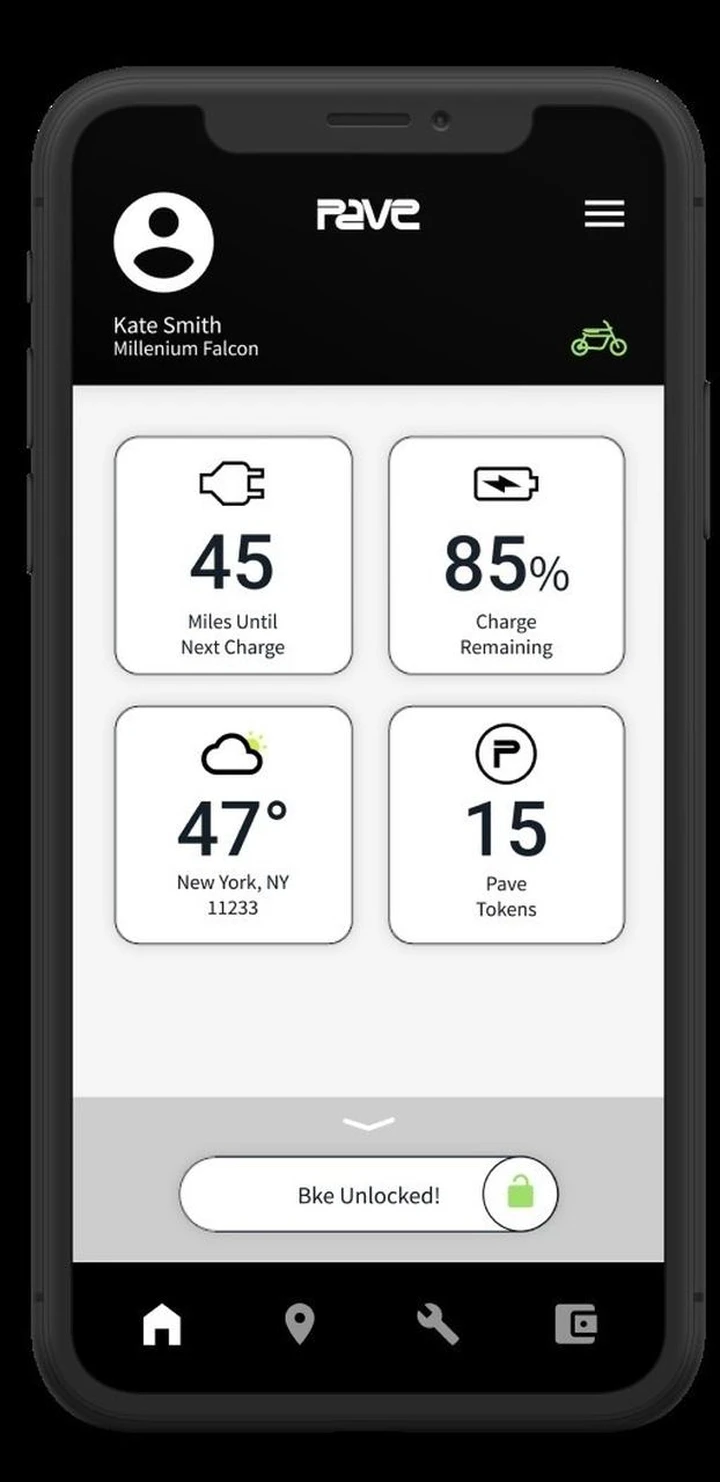Image resolution: width=720 pixels, height=1482 pixels.
Task: Open Kate Smith's profile avatar
Action: pyautogui.click(x=163, y=243)
